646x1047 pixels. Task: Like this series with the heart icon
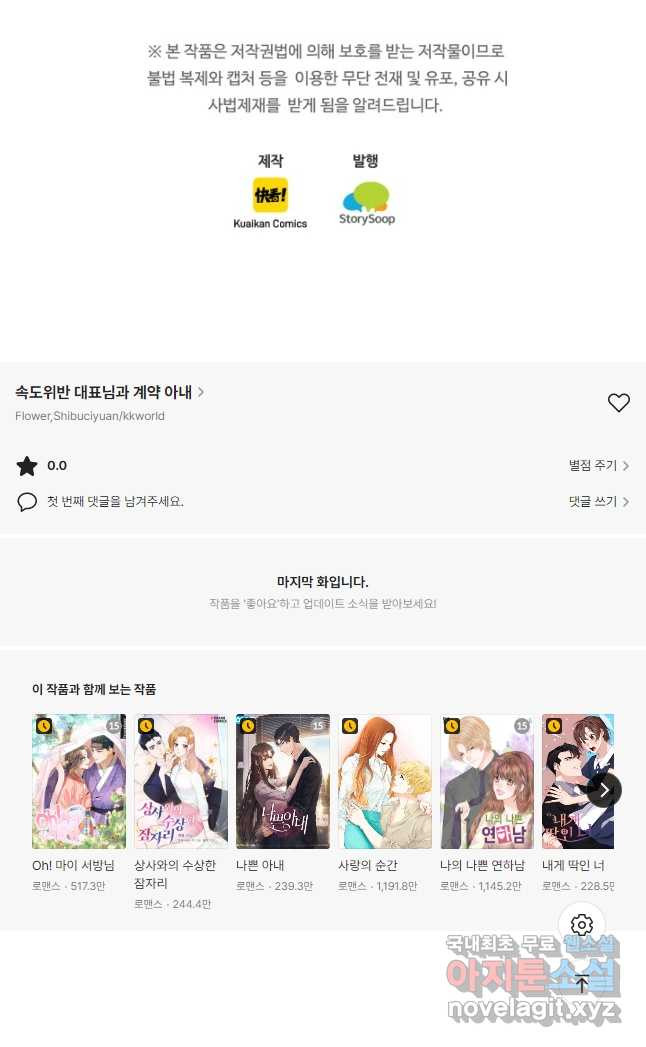tap(619, 402)
